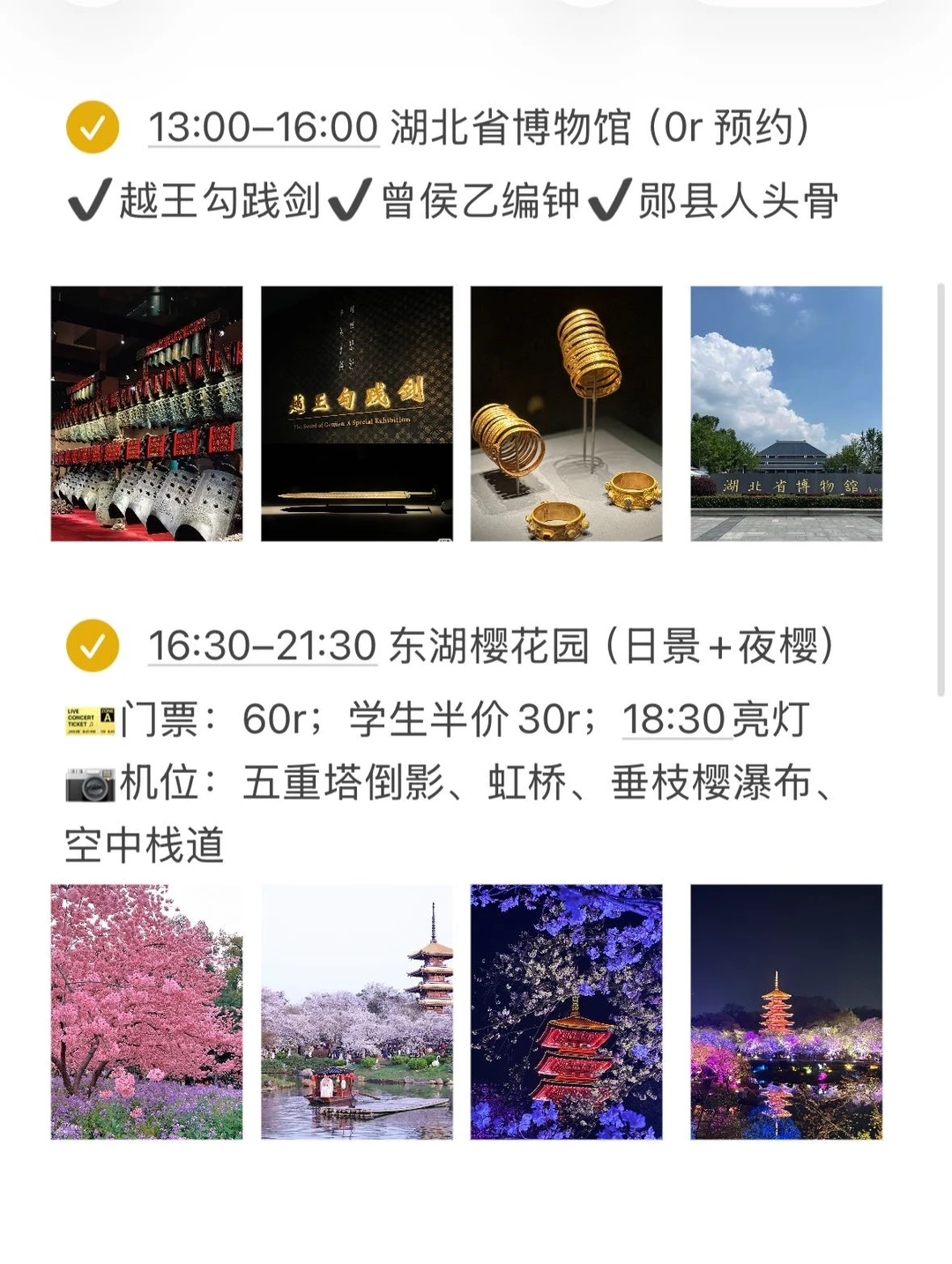The width and height of the screenshot is (952, 1264).
Task: Uncheck the 东湖樱花园 checklist item
Action: (x=93, y=646)
